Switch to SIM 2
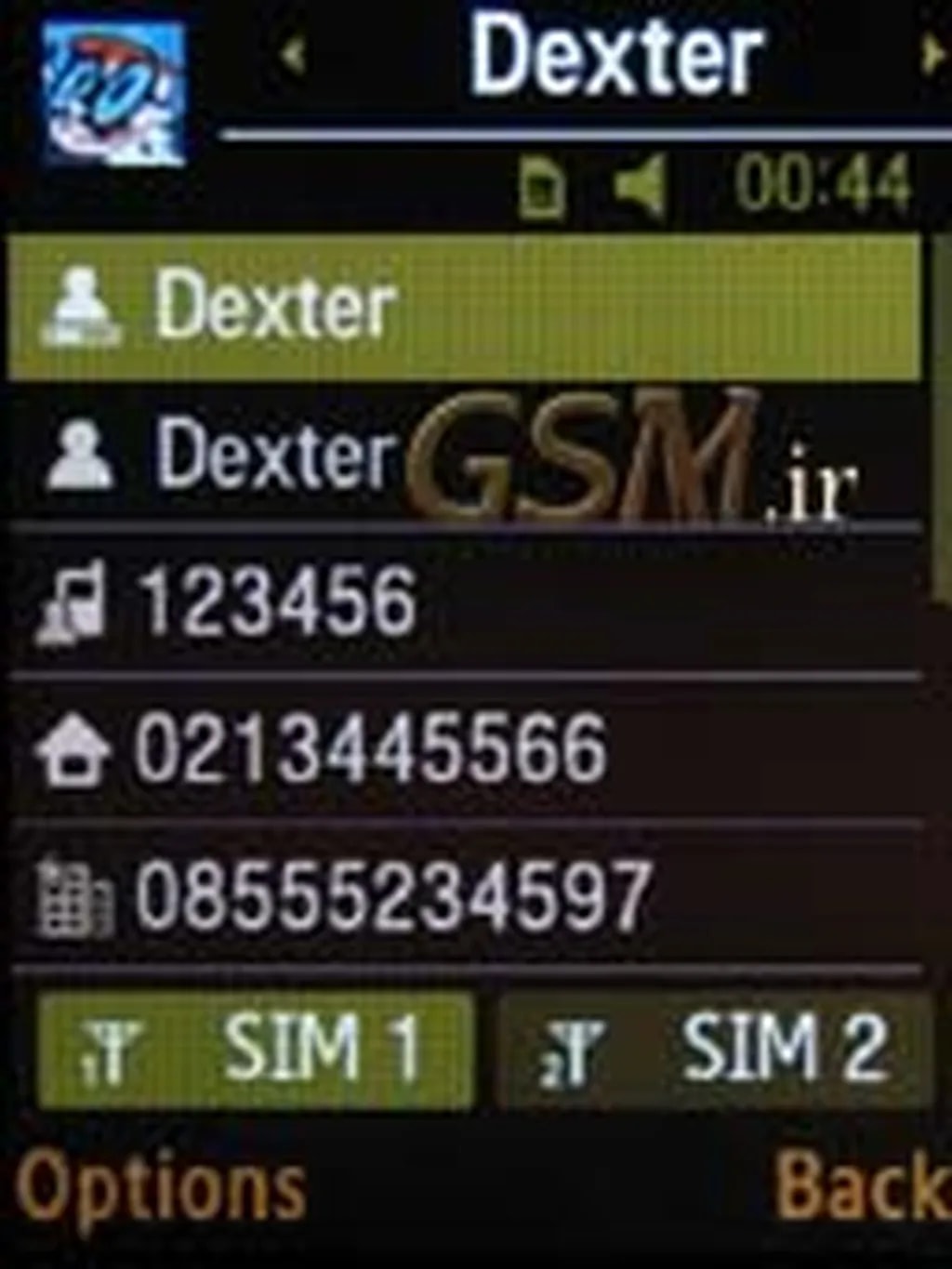 714,1050
